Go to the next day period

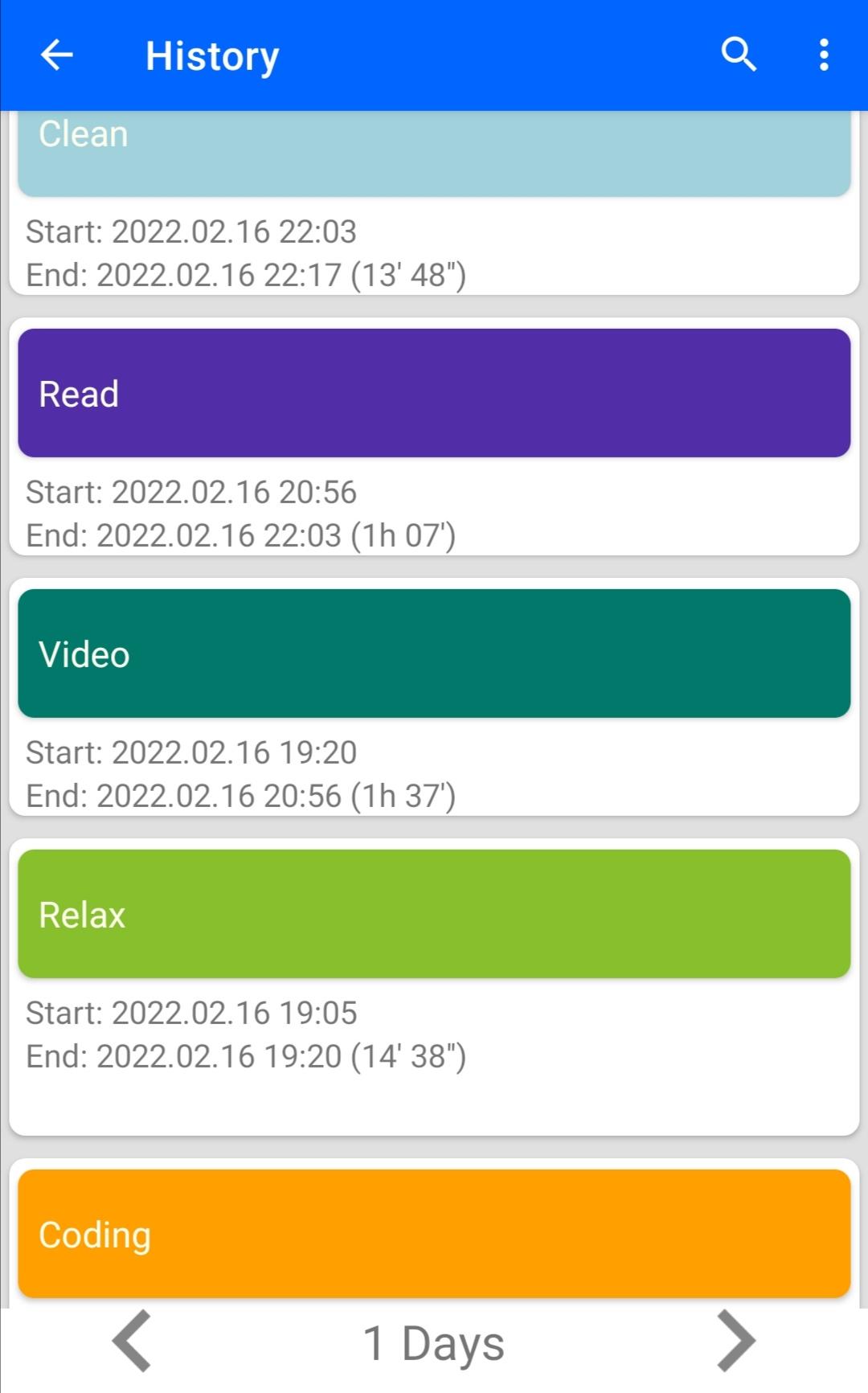tap(735, 1342)
